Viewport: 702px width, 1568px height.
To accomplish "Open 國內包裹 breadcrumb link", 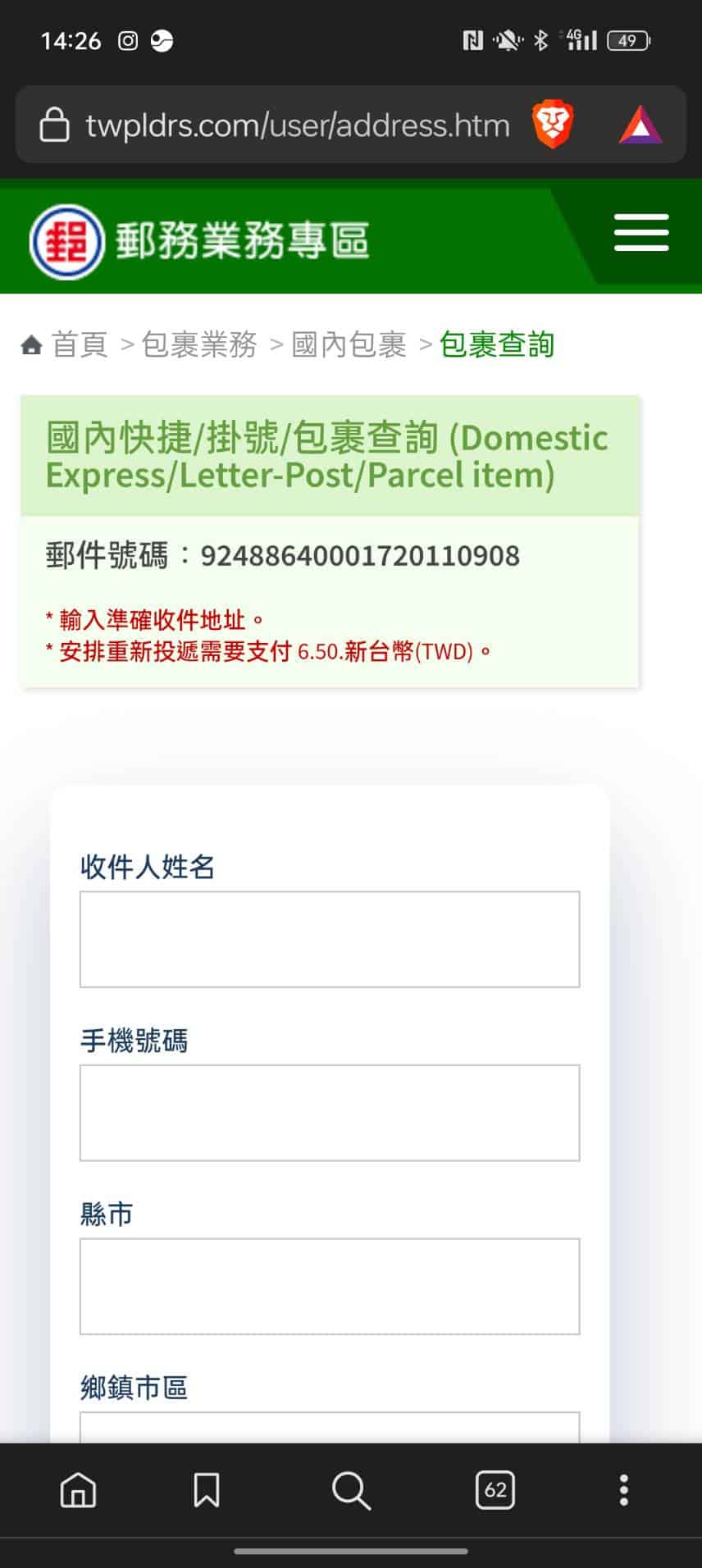I will [x=349, y=344].
